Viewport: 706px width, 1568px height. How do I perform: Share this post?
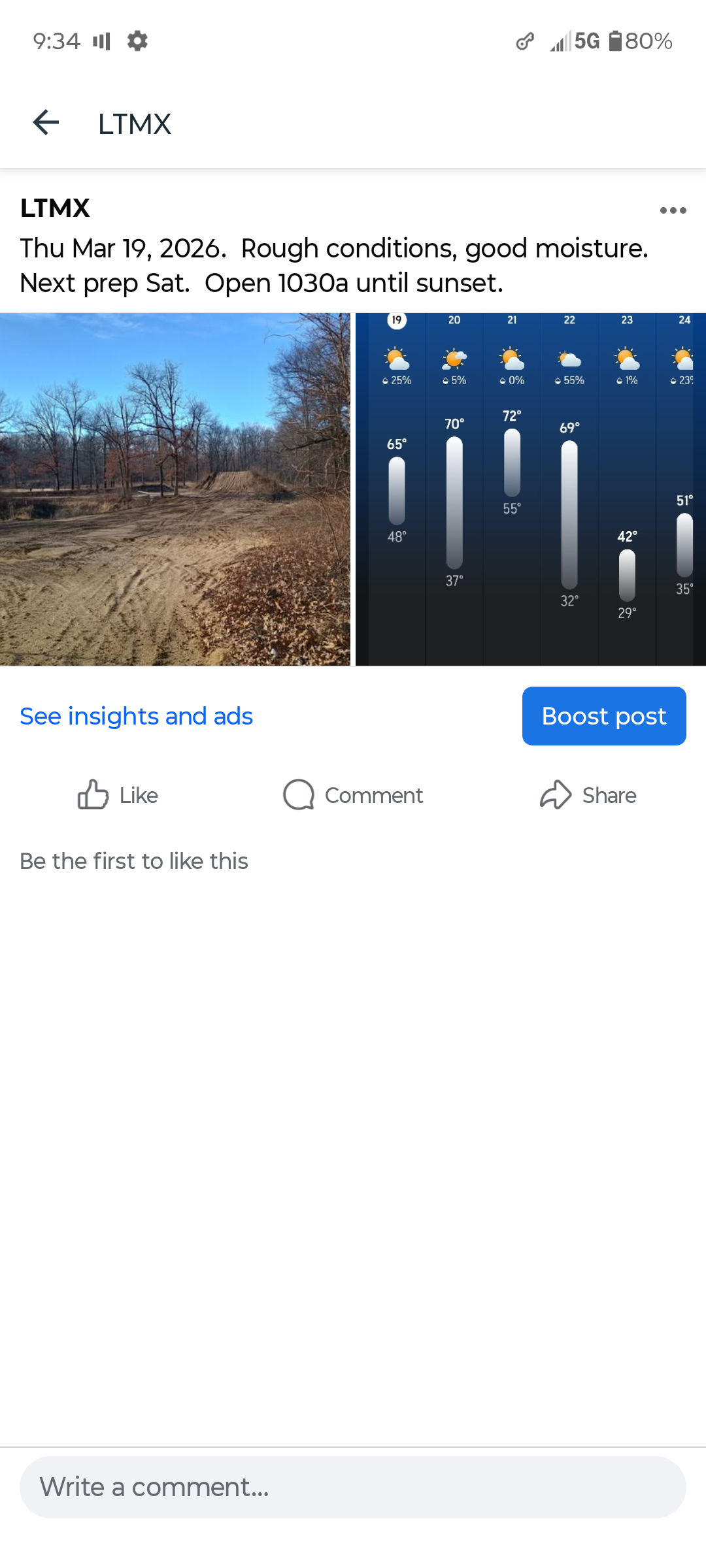(588, 795)
